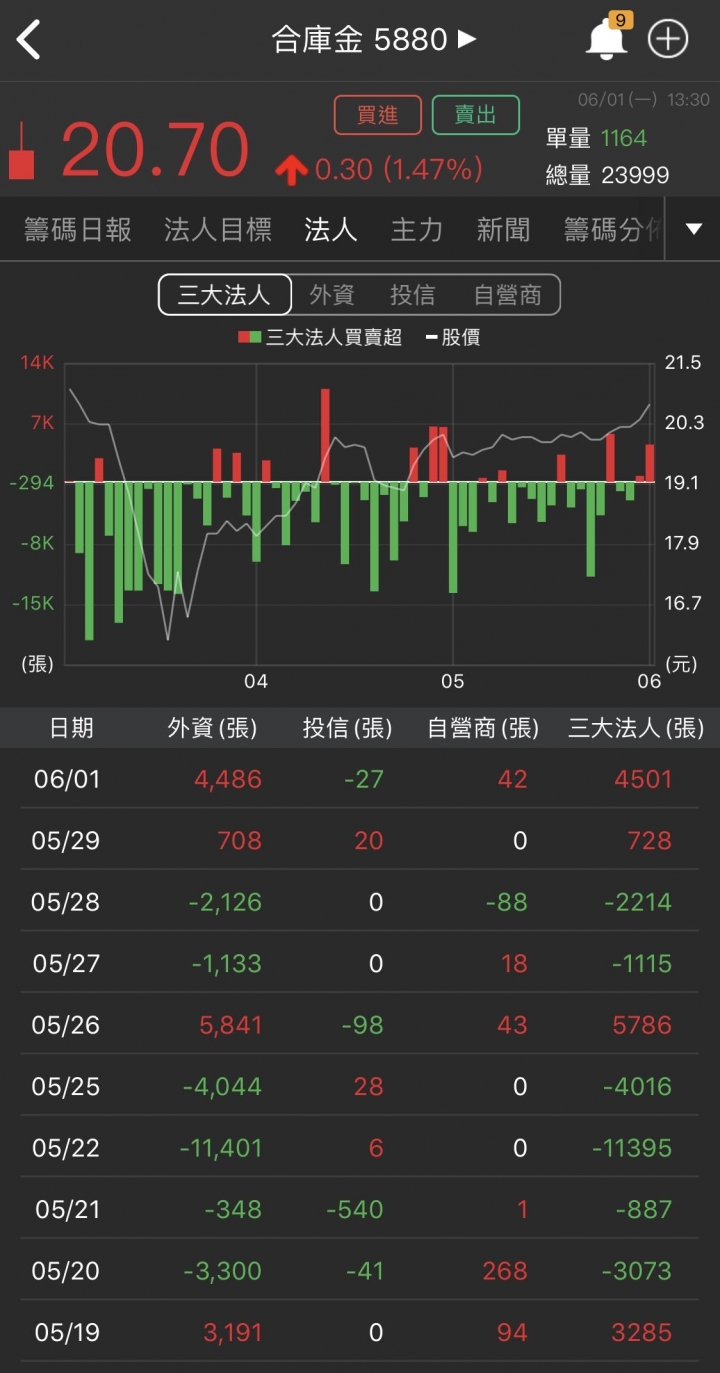This screenshot has width=720, height=1373.
Task: Open the 新聞 tab
Action: point(503,230)
